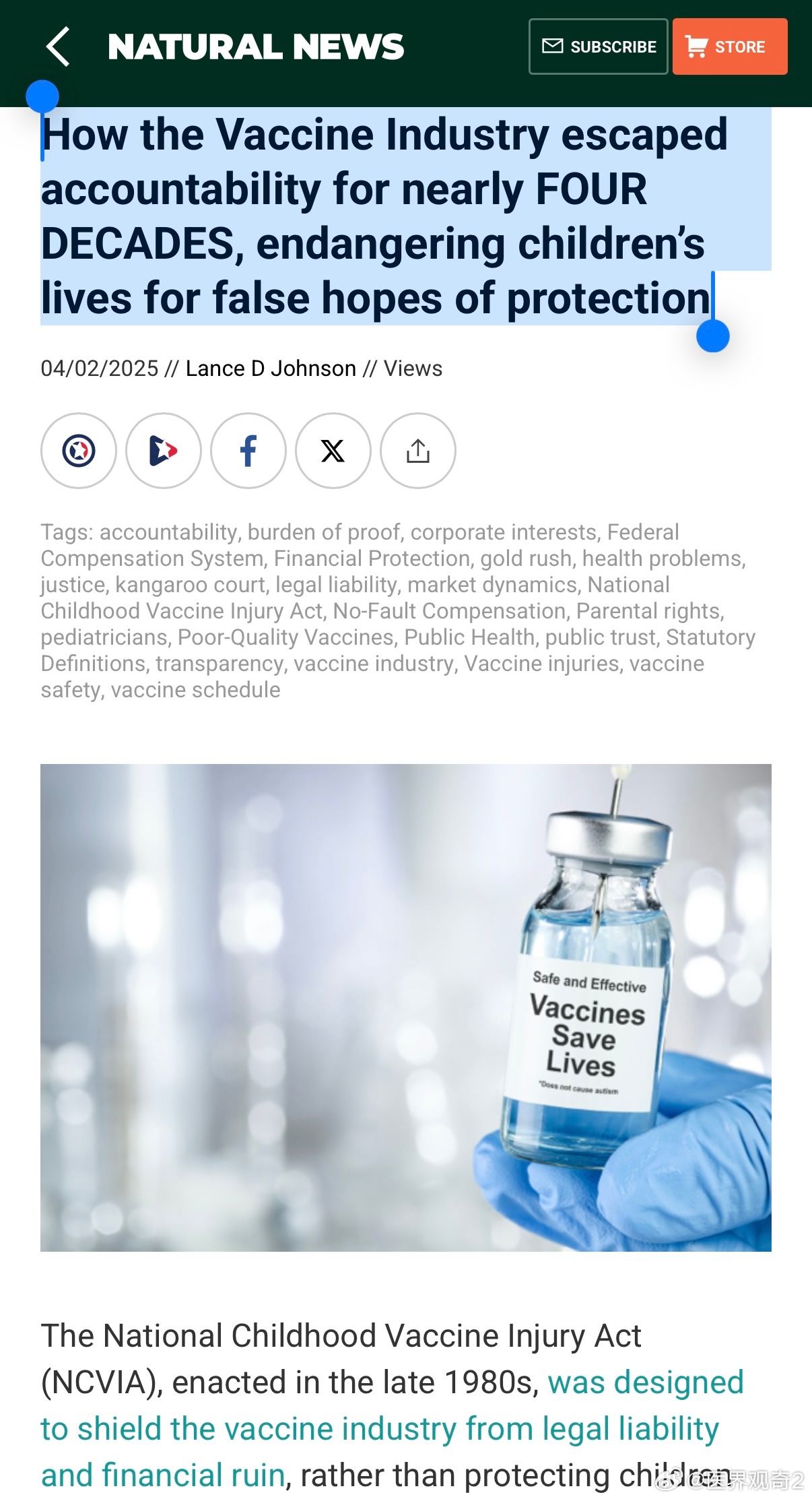Open the 'kangaroo court' tag
This screenshot has width=812, height=1499.
click(191, 585)
